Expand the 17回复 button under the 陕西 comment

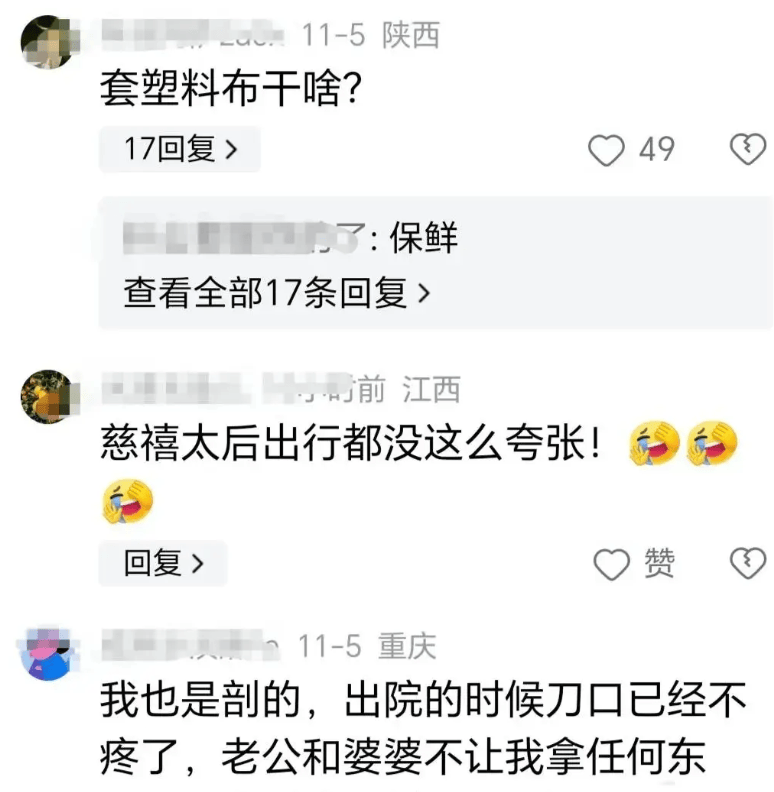point(180,150)
